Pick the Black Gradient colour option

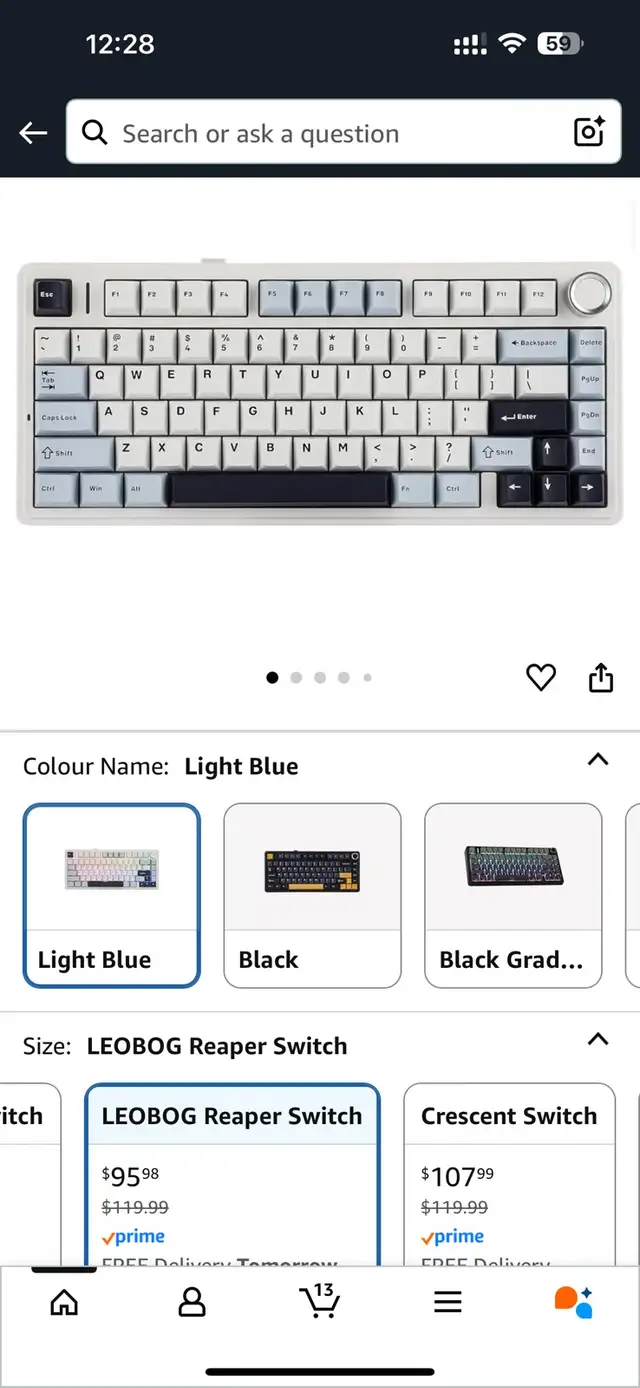(513, 896)
